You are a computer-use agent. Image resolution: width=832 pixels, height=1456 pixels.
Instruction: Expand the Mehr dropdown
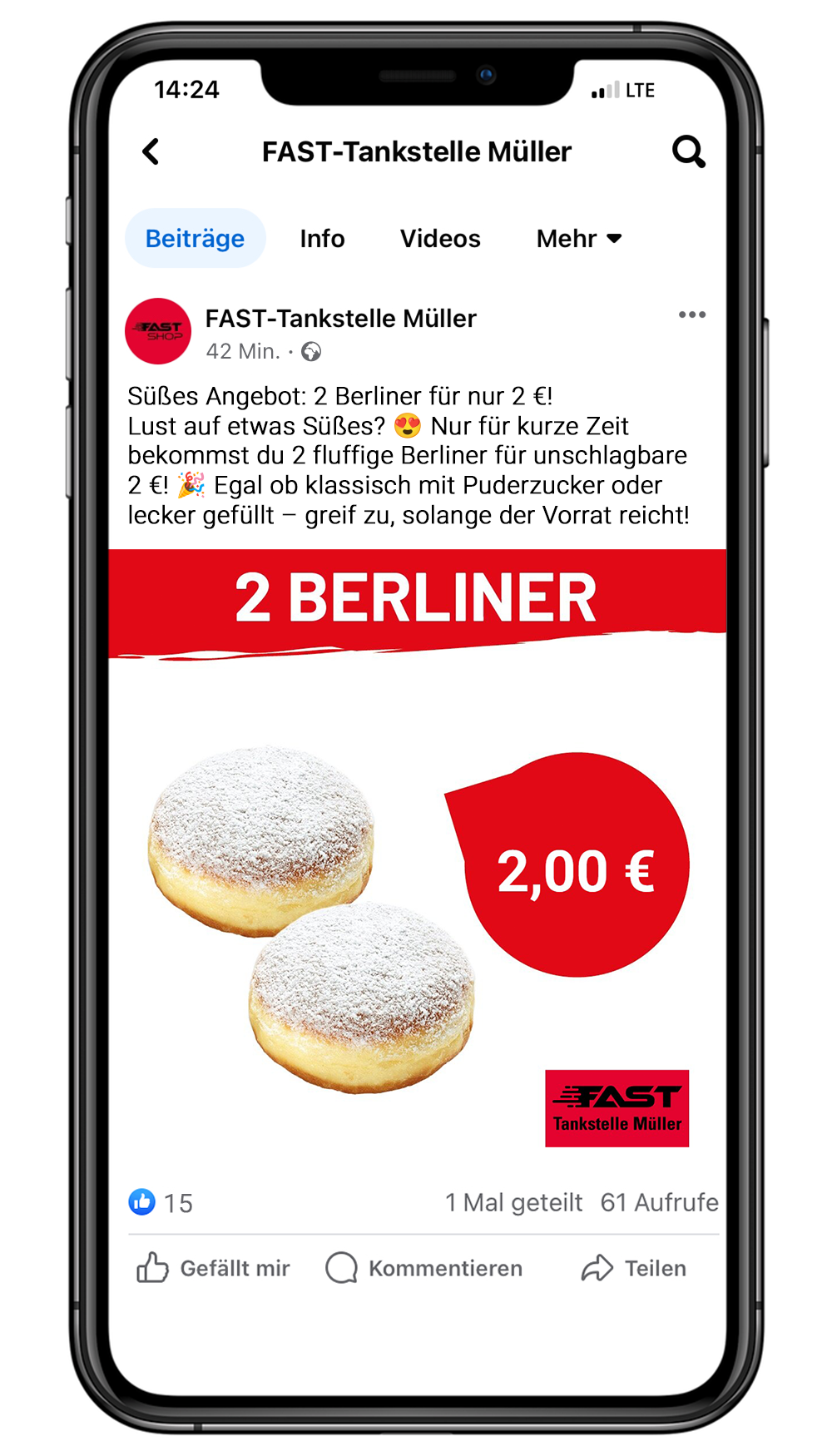tap(579, 239)
